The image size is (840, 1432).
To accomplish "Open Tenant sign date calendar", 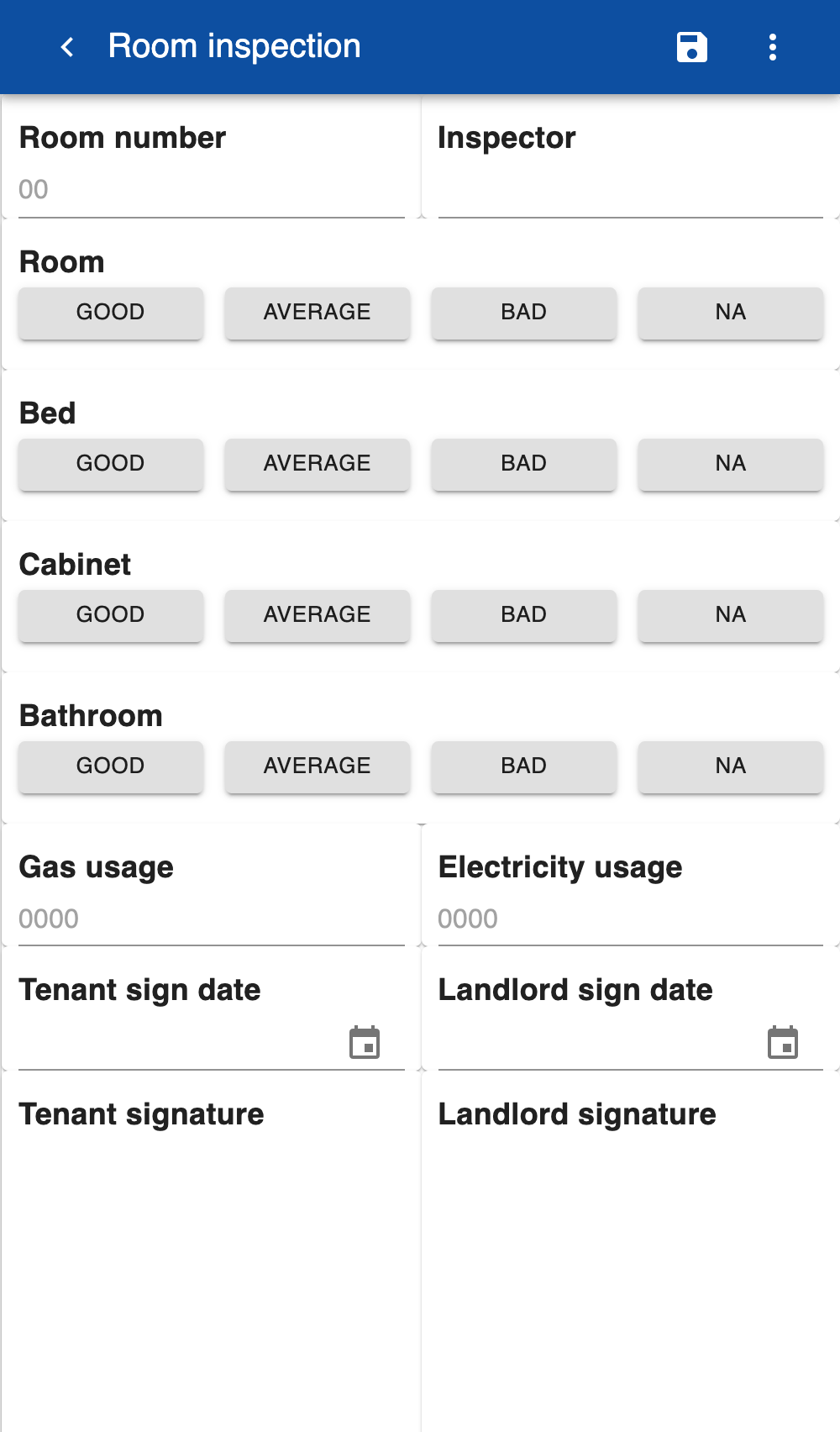I will pos(365,1043).
